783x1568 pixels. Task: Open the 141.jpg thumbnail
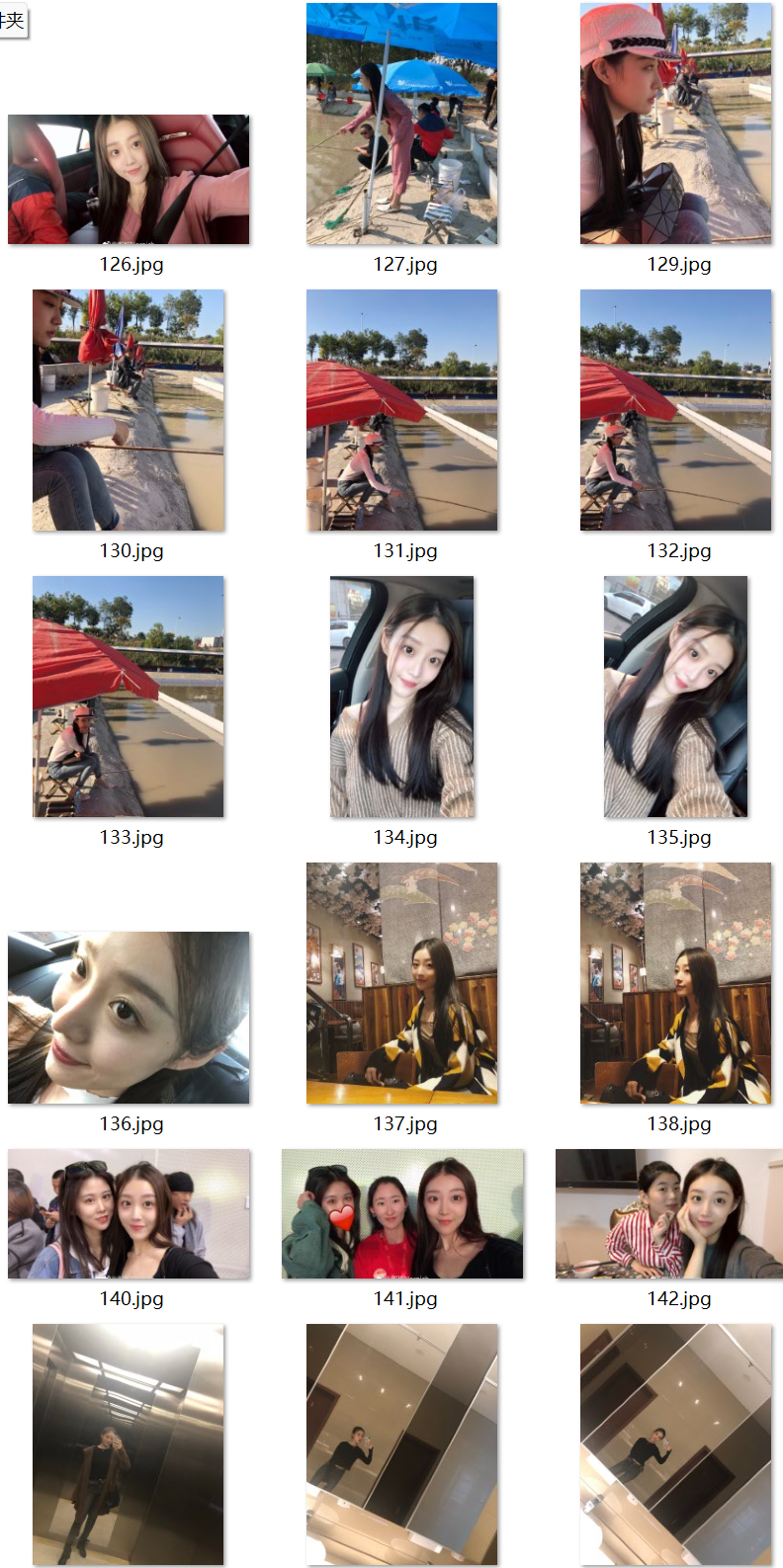point(402,1213)
